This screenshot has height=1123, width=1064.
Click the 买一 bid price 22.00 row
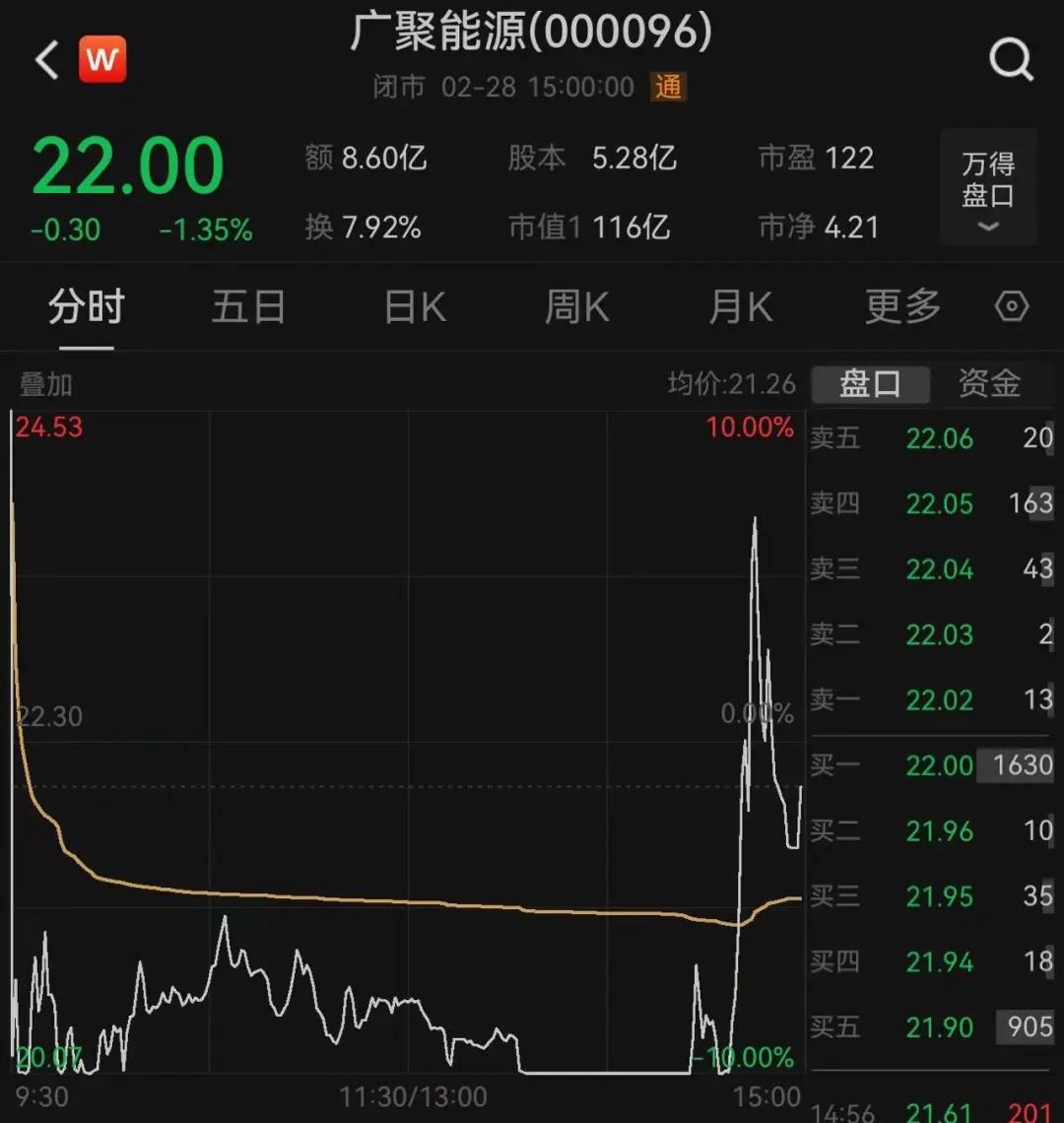click(931, 765)
